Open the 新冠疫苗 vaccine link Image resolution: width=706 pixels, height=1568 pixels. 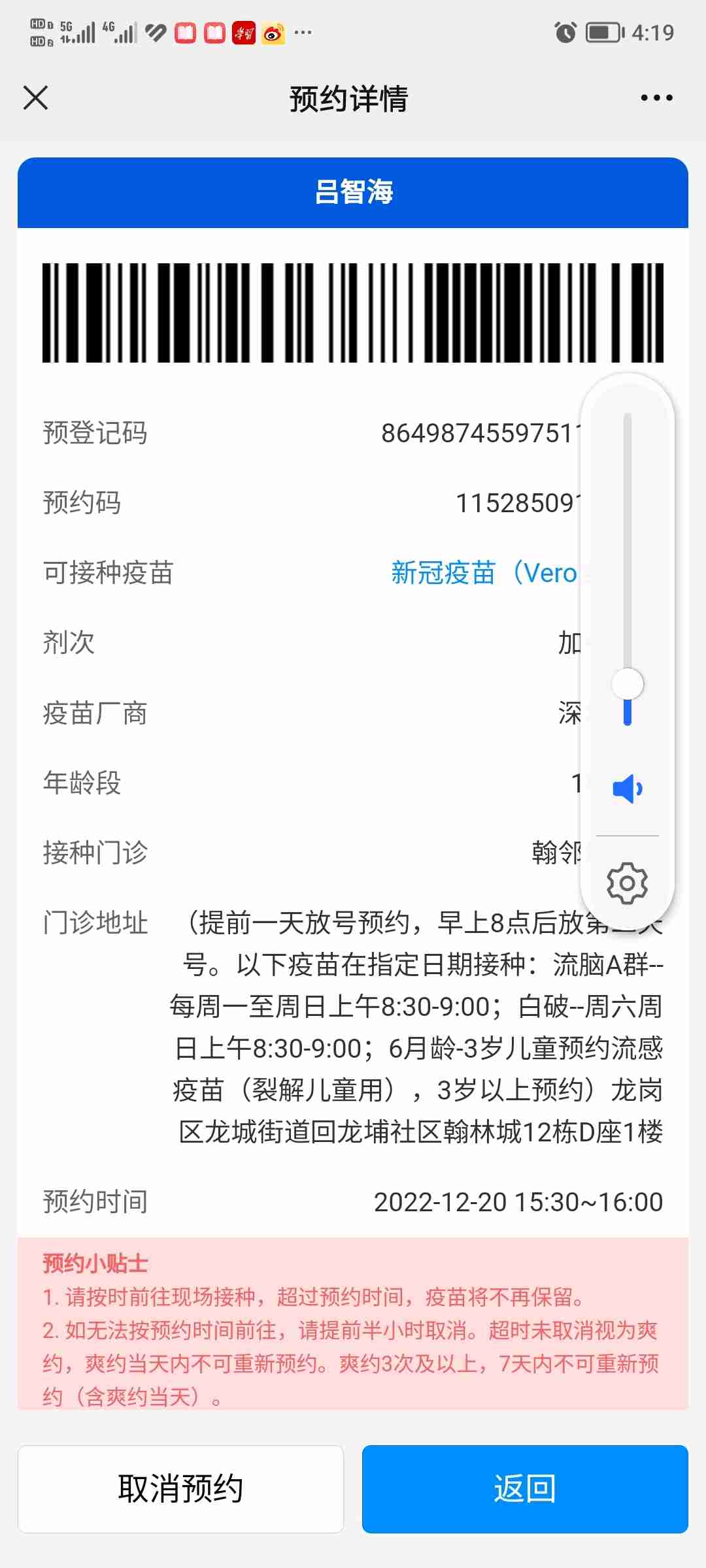click(x=484, y=573)
